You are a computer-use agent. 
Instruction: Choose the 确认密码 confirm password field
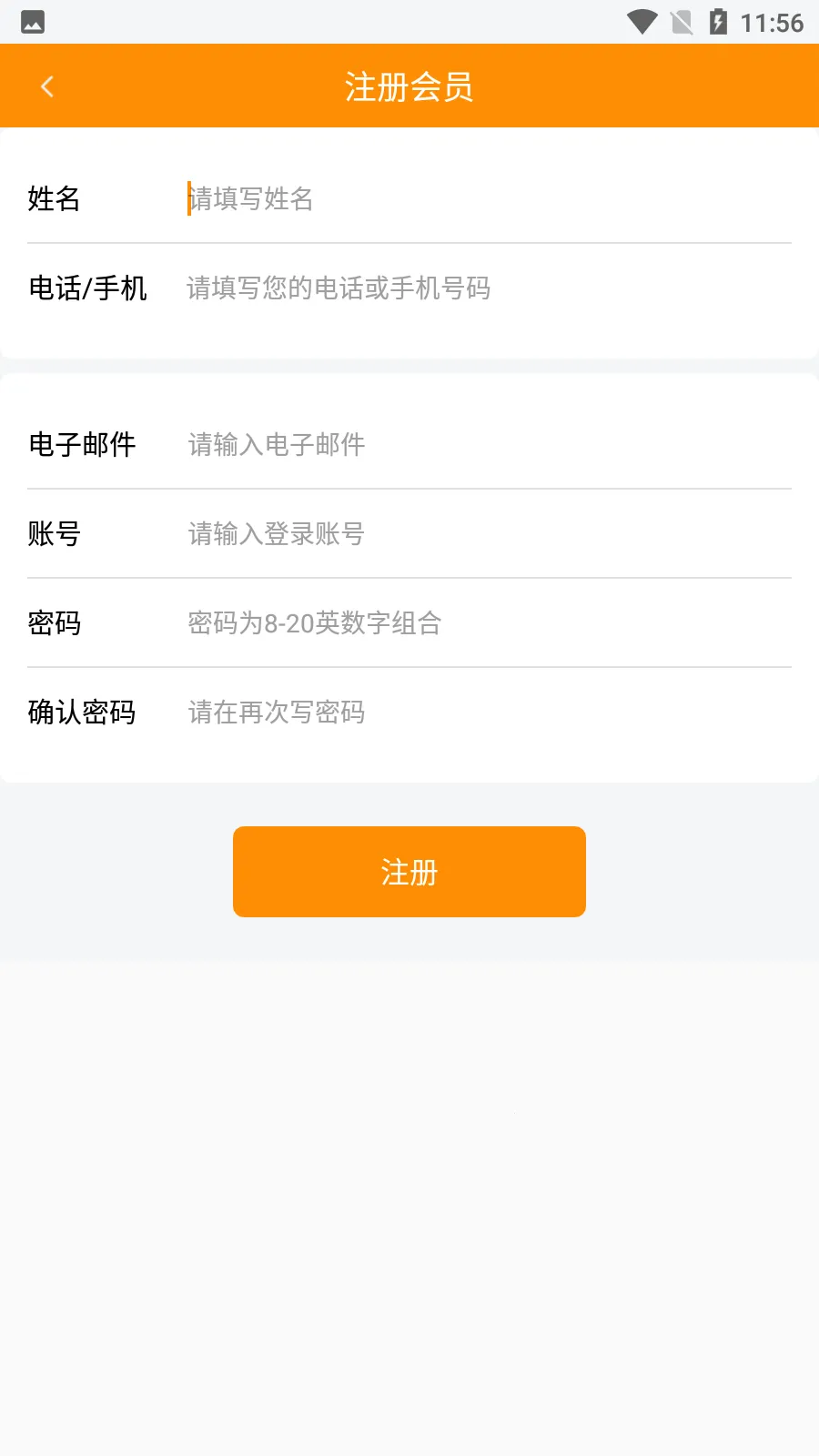(482, 713)
